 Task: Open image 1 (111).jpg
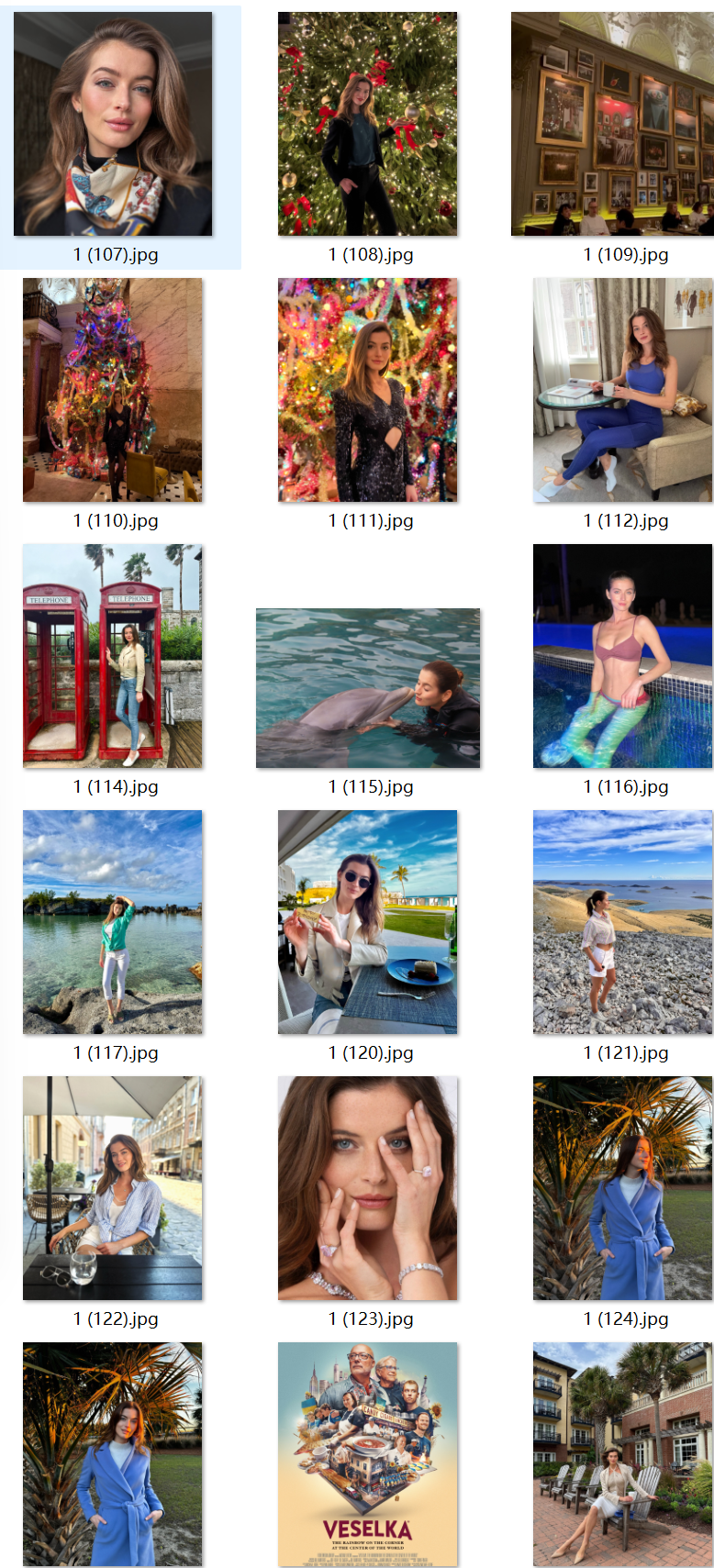click(367, 390)
